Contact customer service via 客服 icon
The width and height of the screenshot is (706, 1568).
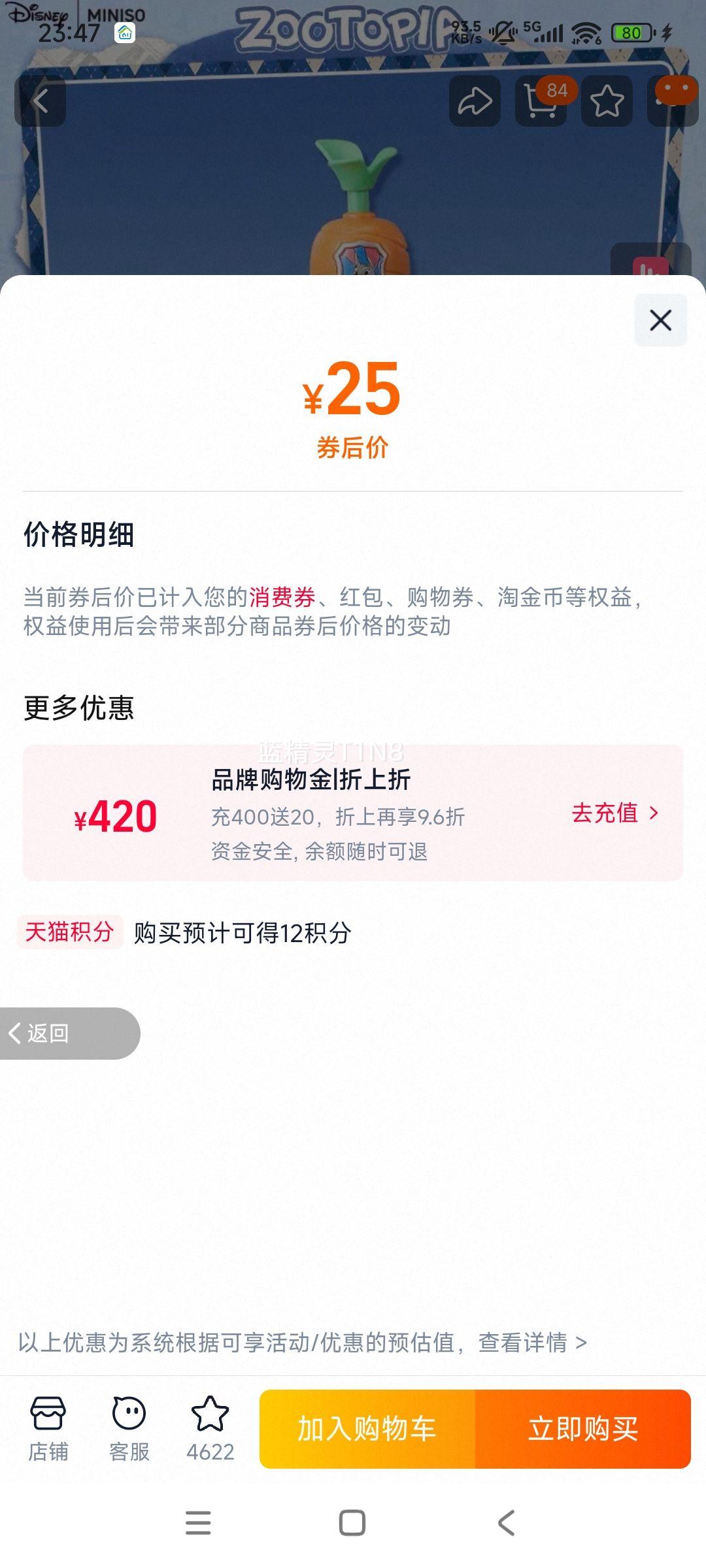(129, 1431)
